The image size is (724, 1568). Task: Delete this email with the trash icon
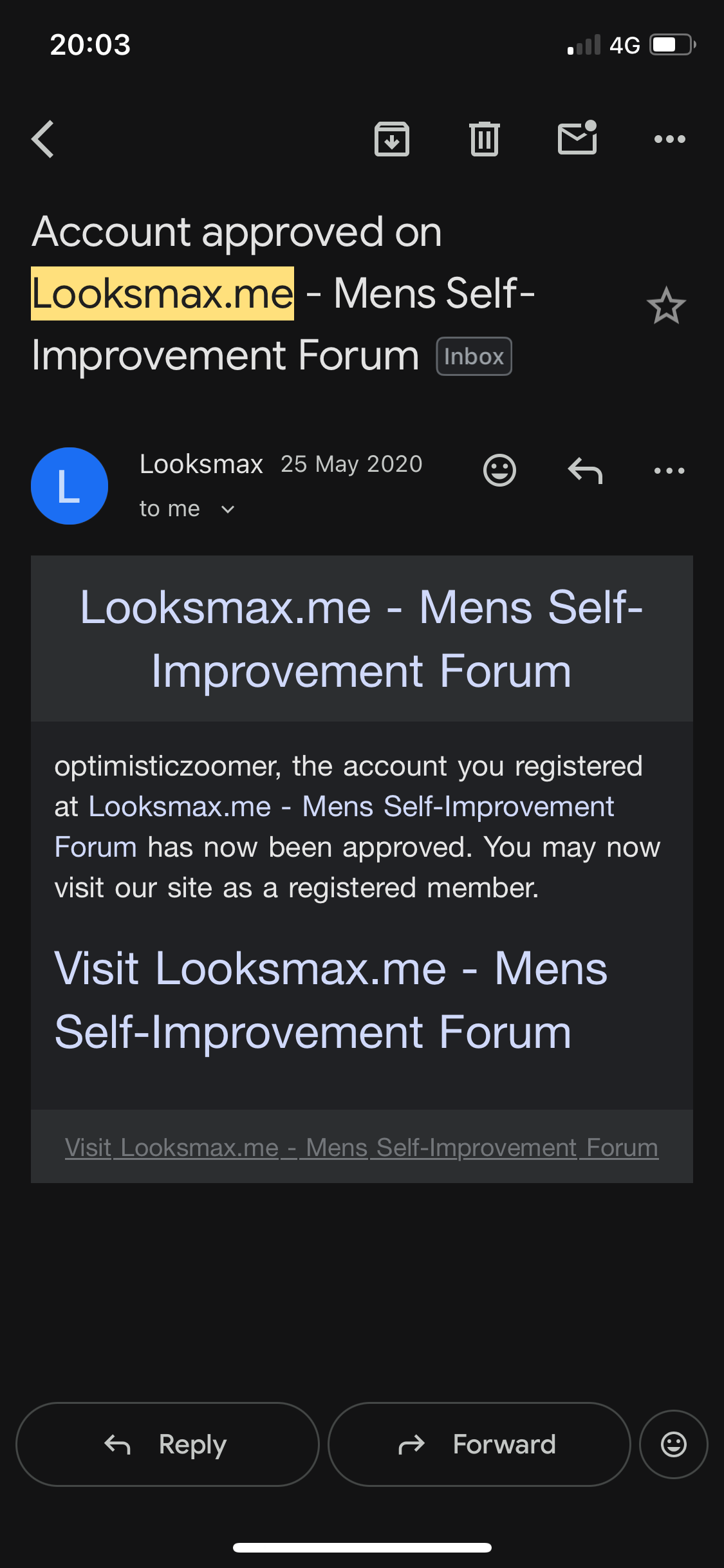click(485, 139)
